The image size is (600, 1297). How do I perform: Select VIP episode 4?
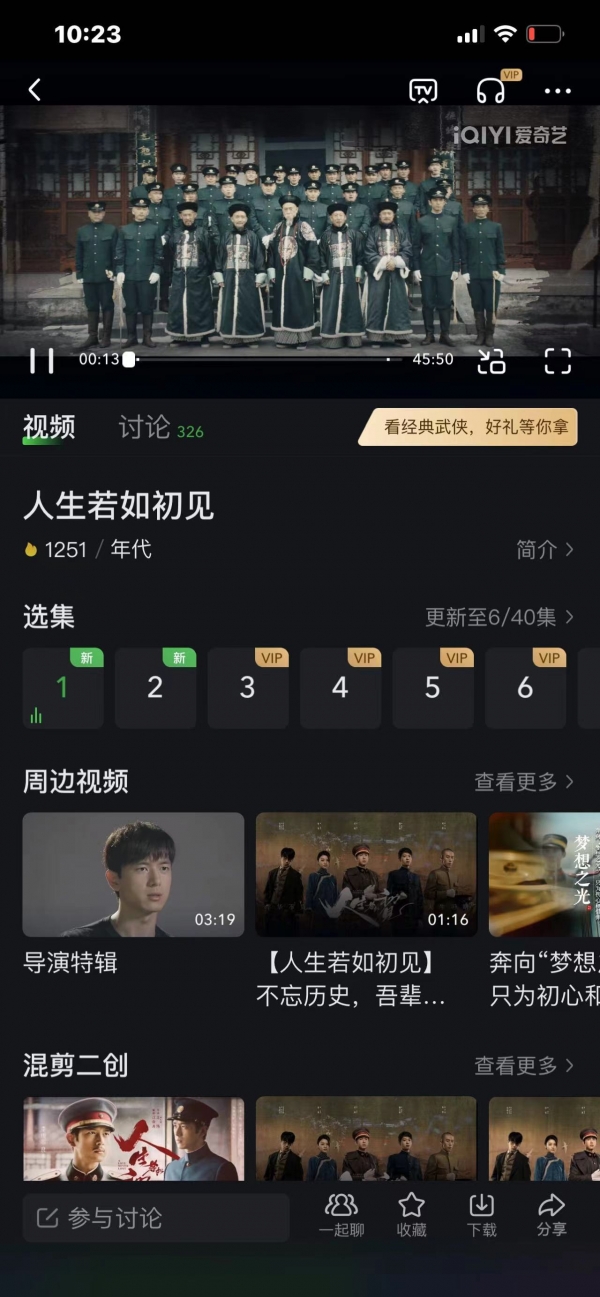[340, 688]
